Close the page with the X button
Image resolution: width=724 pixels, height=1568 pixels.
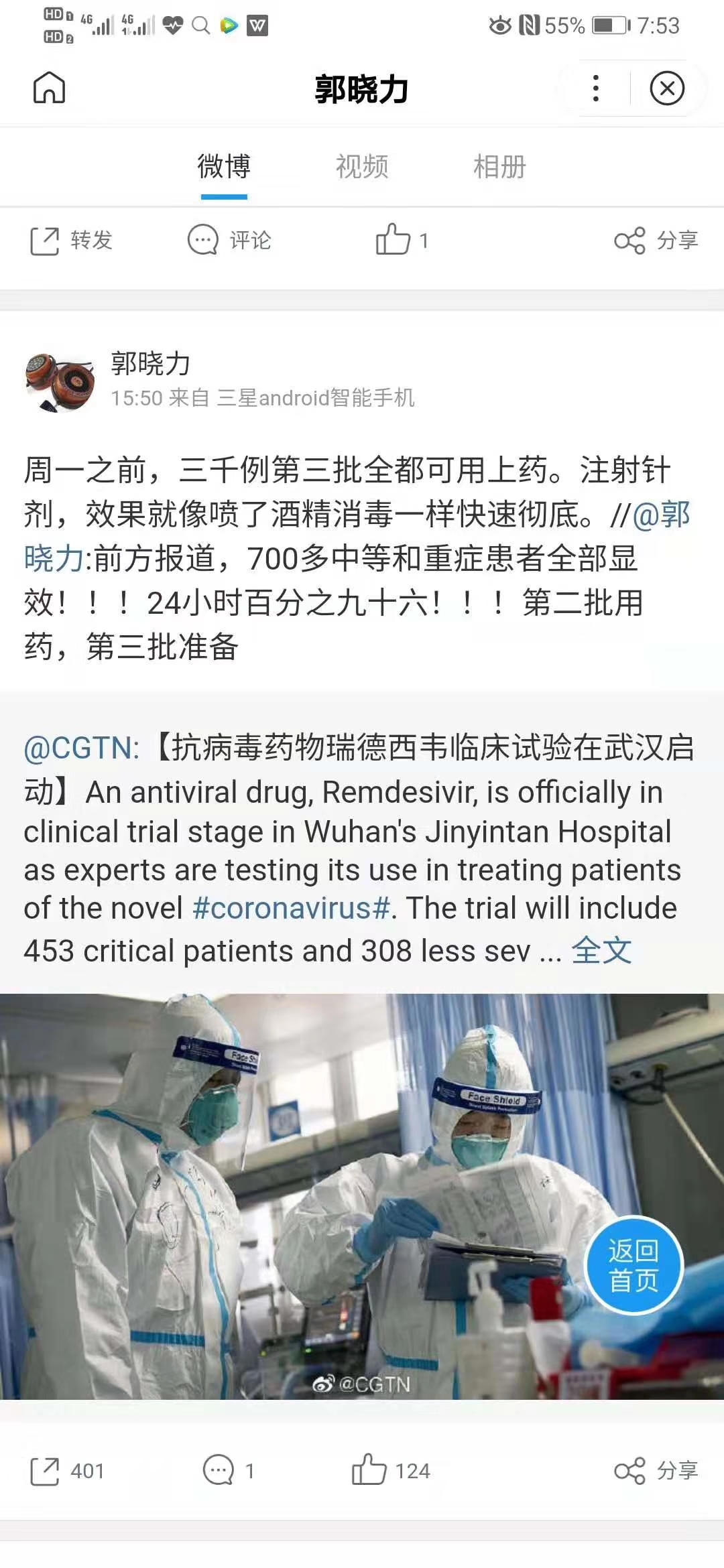667,88
